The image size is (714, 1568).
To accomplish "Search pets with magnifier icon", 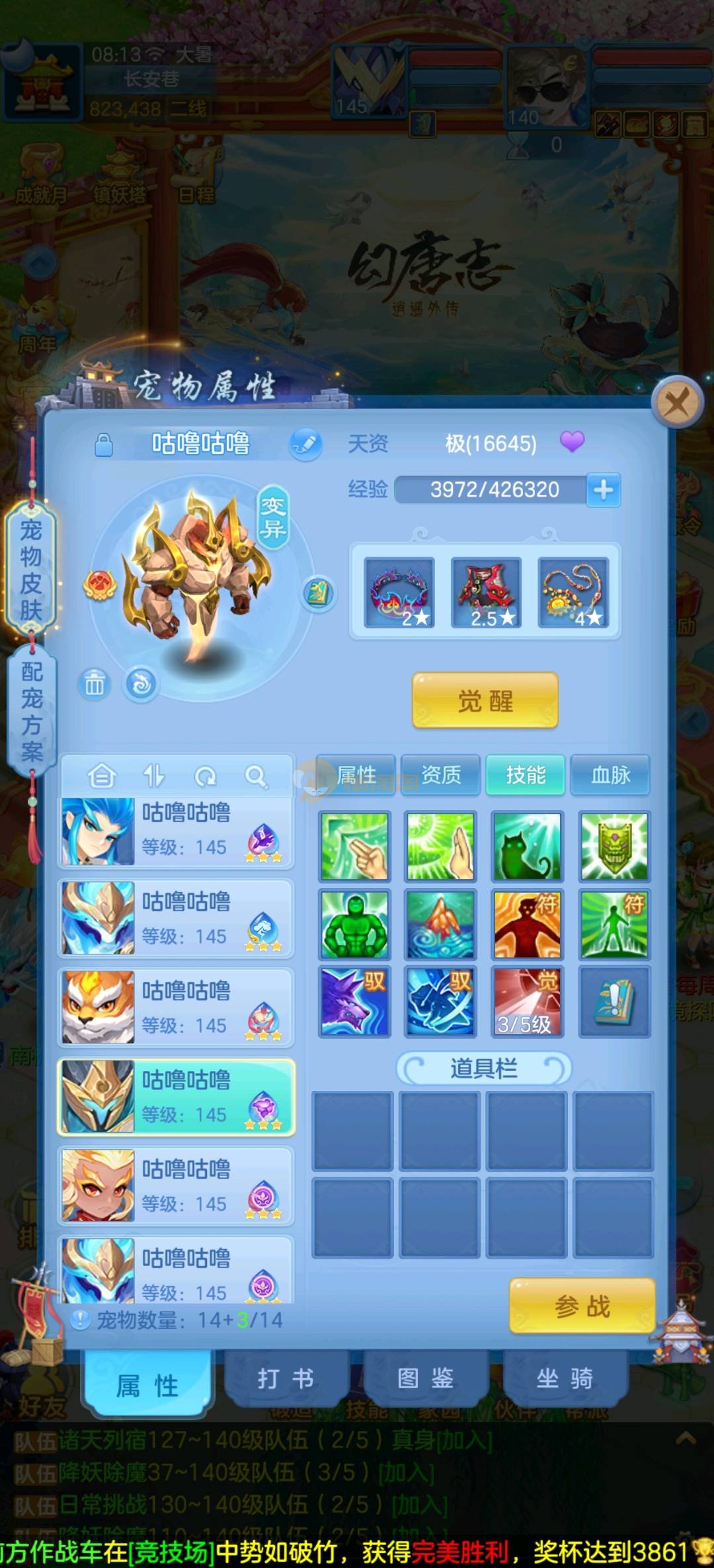I will coord(255,776).
